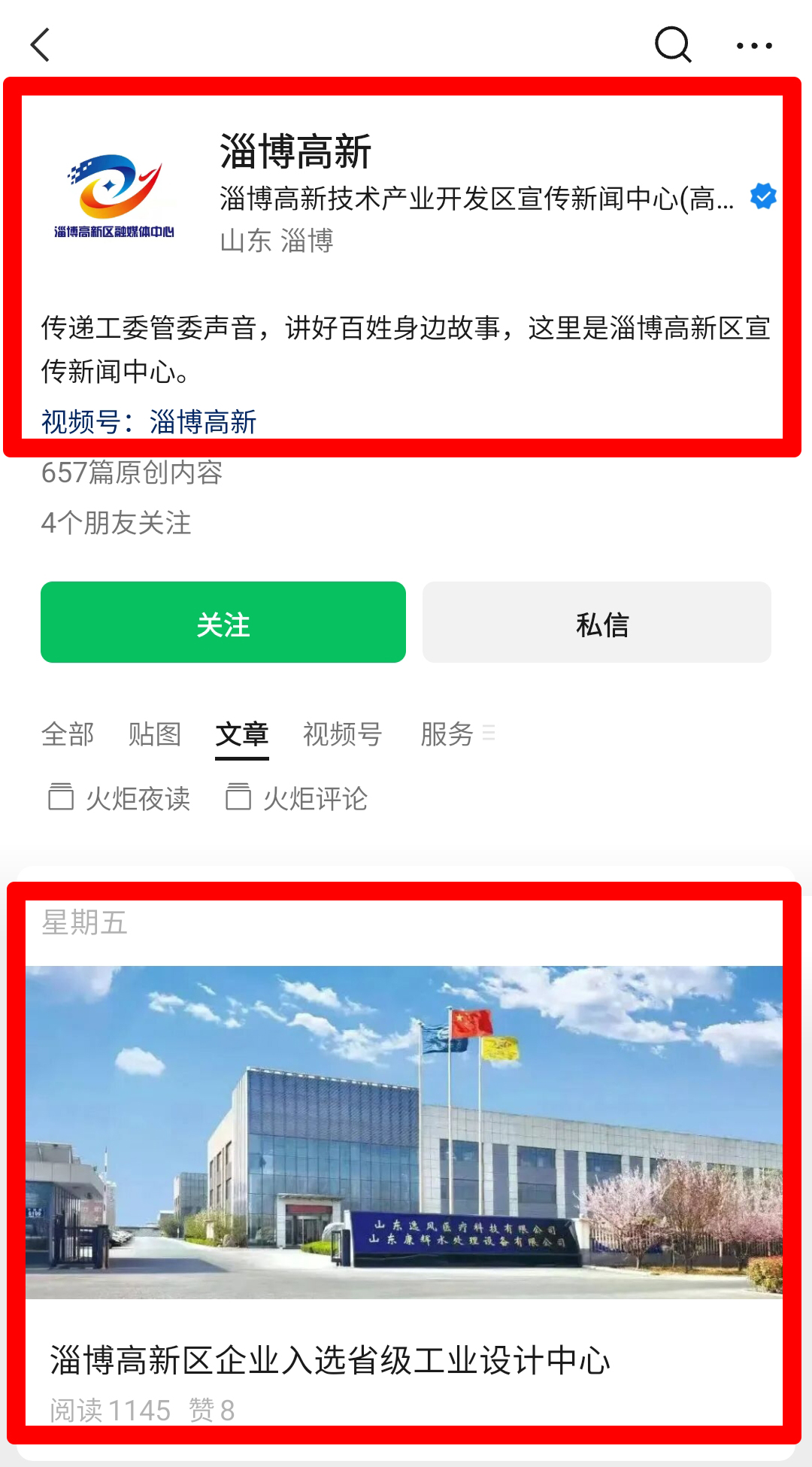The height and width of the screenshot is (1467, 812).
Task: Open search from the magnifier icon
Action: pyautogui.click(x=673, y=44)
